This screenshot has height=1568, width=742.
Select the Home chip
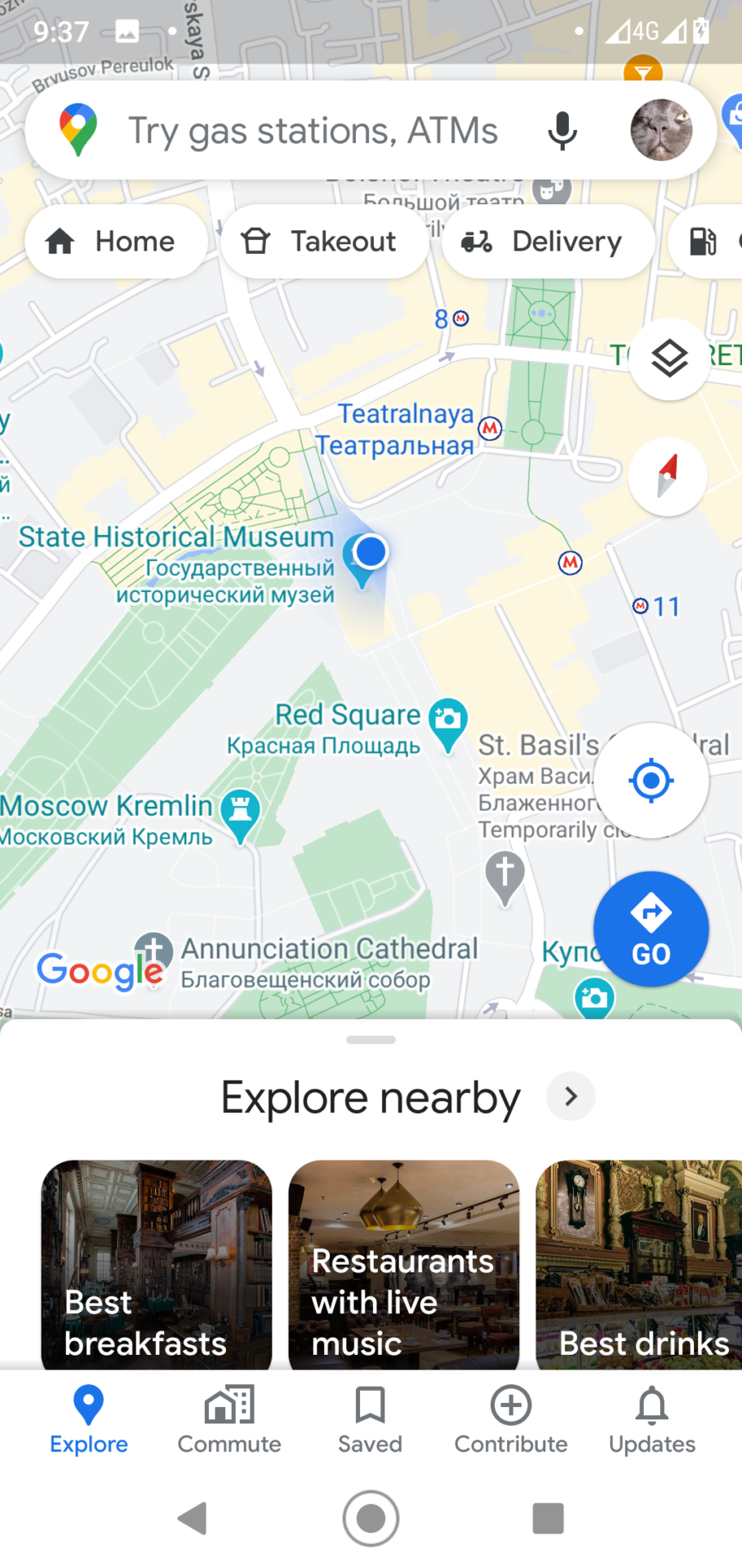tap(114, 242)
